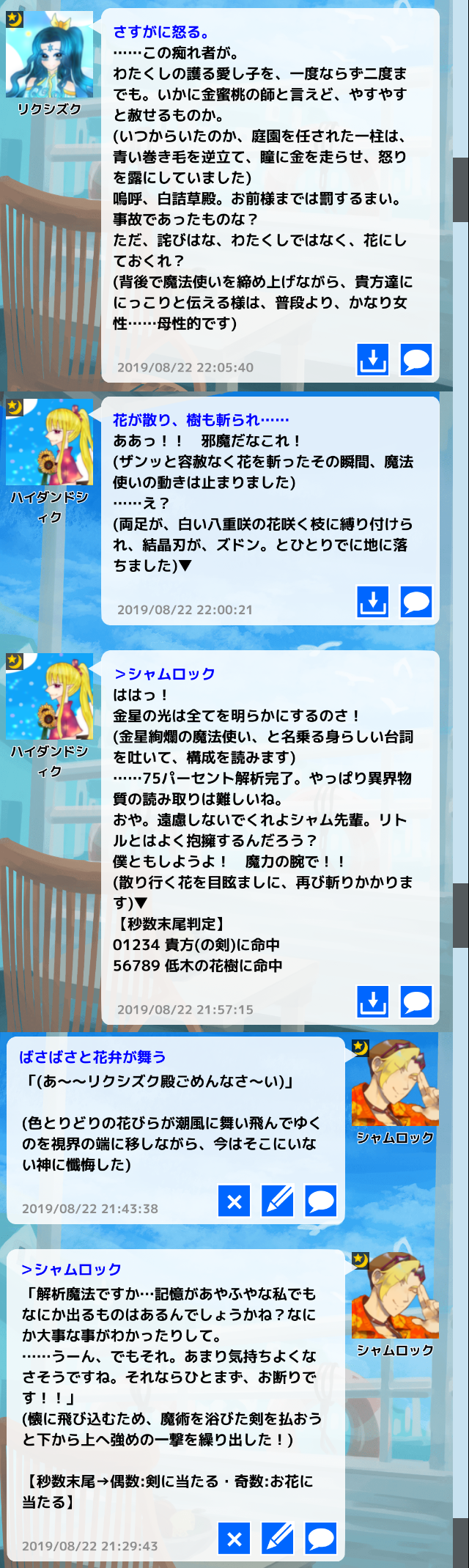Open リクシズク's character avatar
469x1568 pixels.
tap(50, 55)
